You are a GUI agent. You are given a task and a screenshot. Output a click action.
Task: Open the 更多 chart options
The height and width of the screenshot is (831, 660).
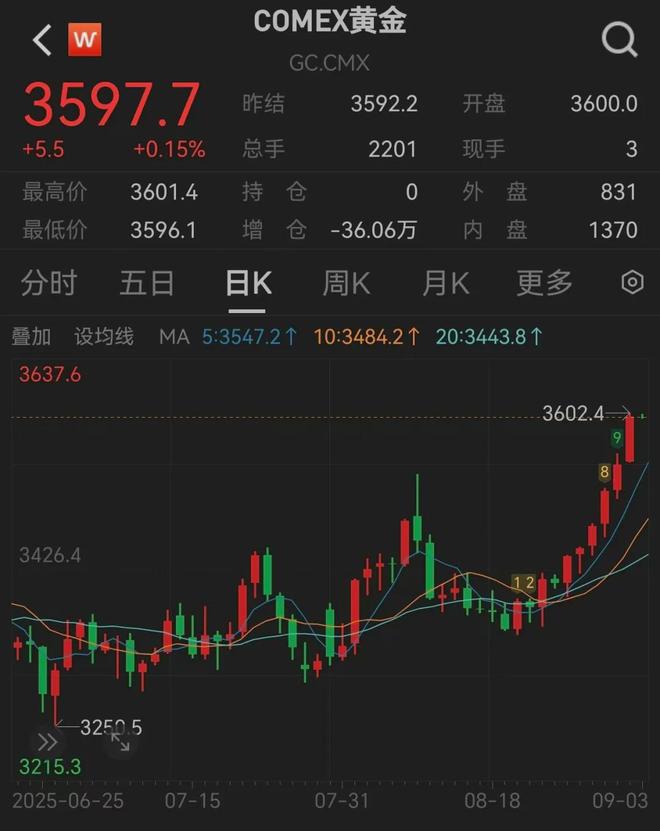pyautogui.click(x=544, y=283)
